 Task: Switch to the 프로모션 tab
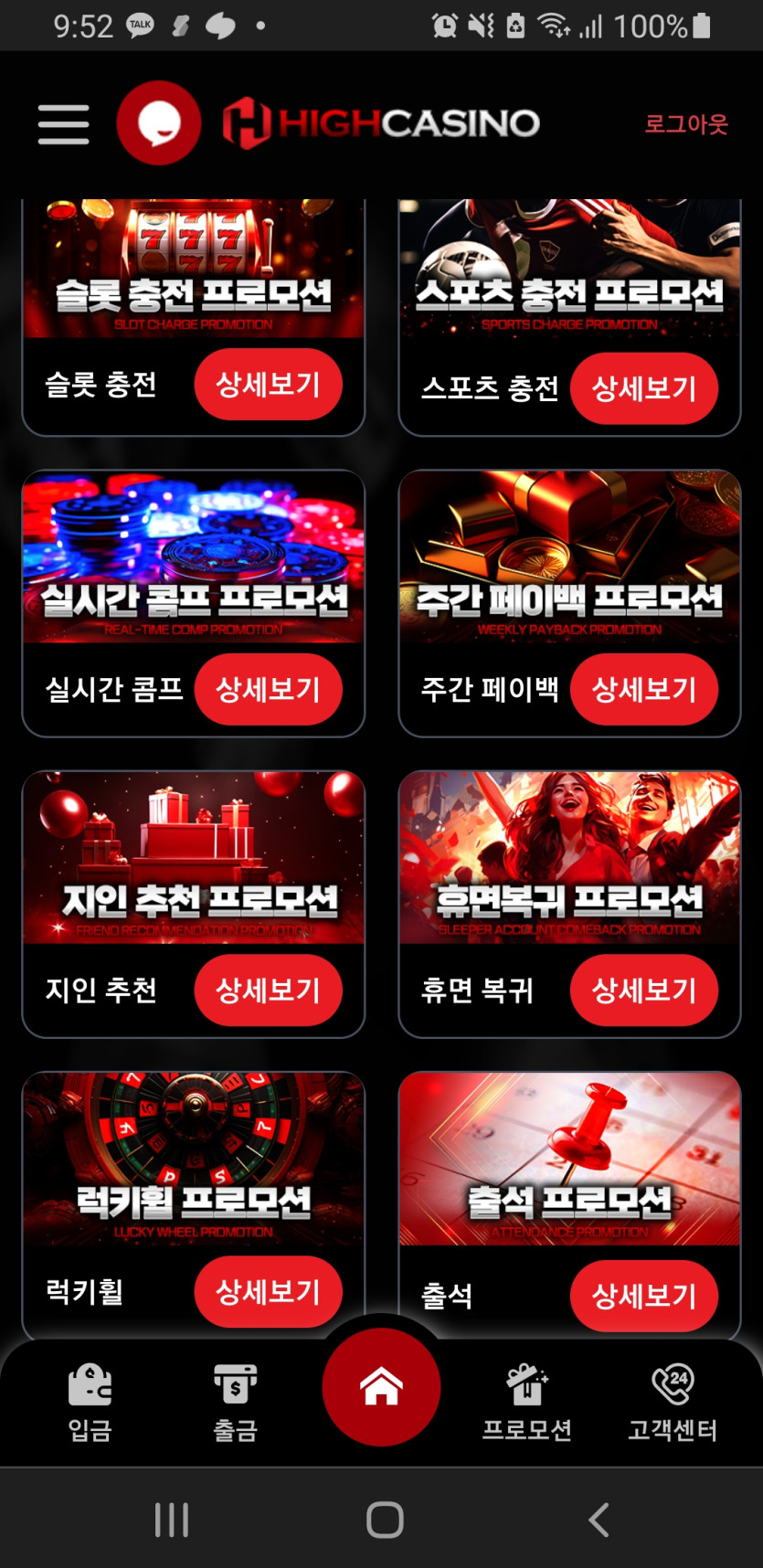coord(526,1403)
